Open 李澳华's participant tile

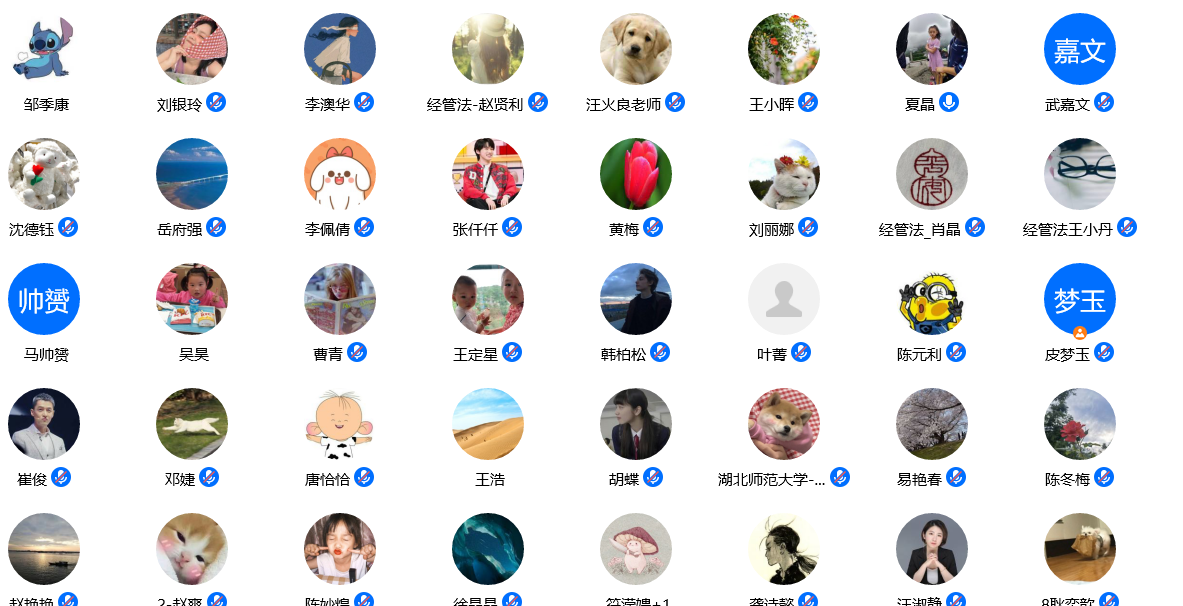pos(340,49)
